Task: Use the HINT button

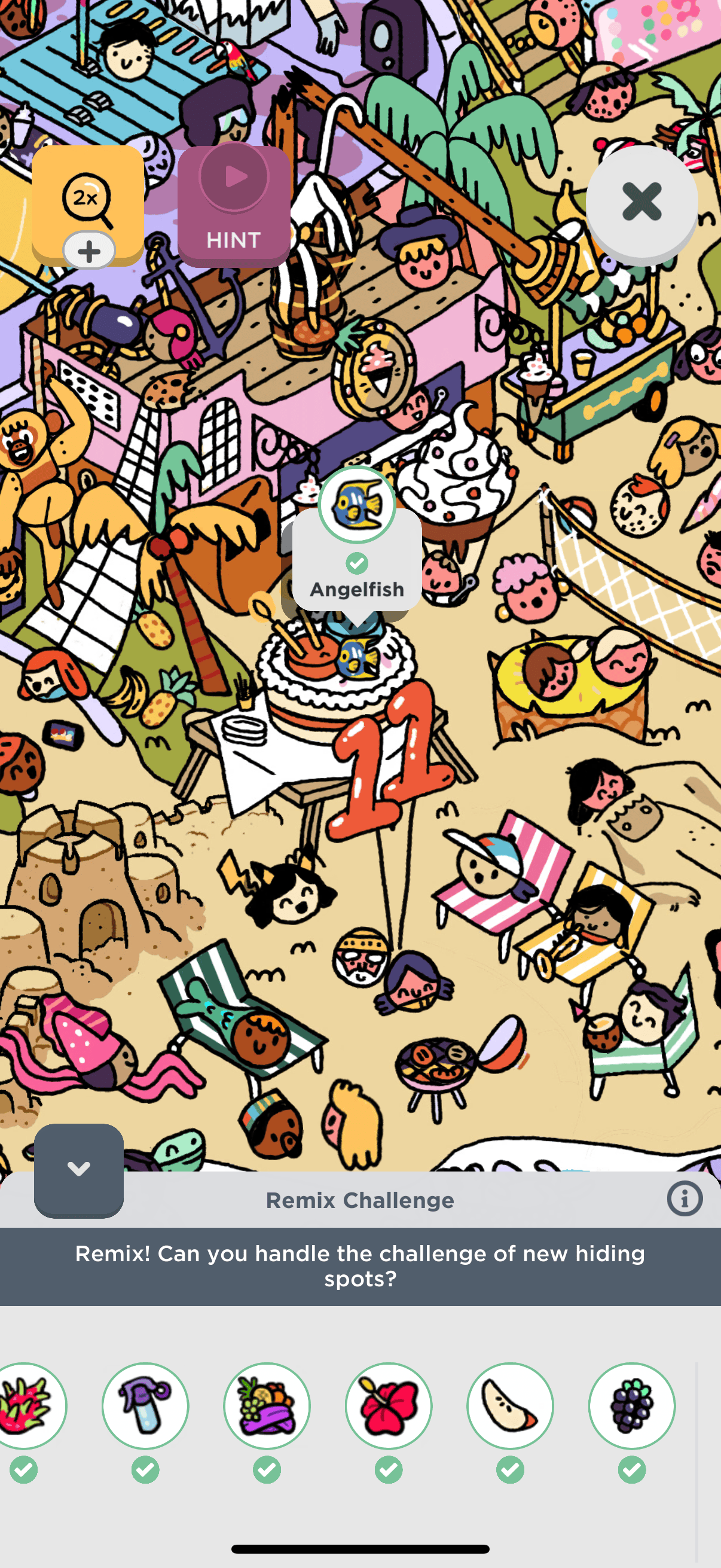Action: tap(234, 206)
